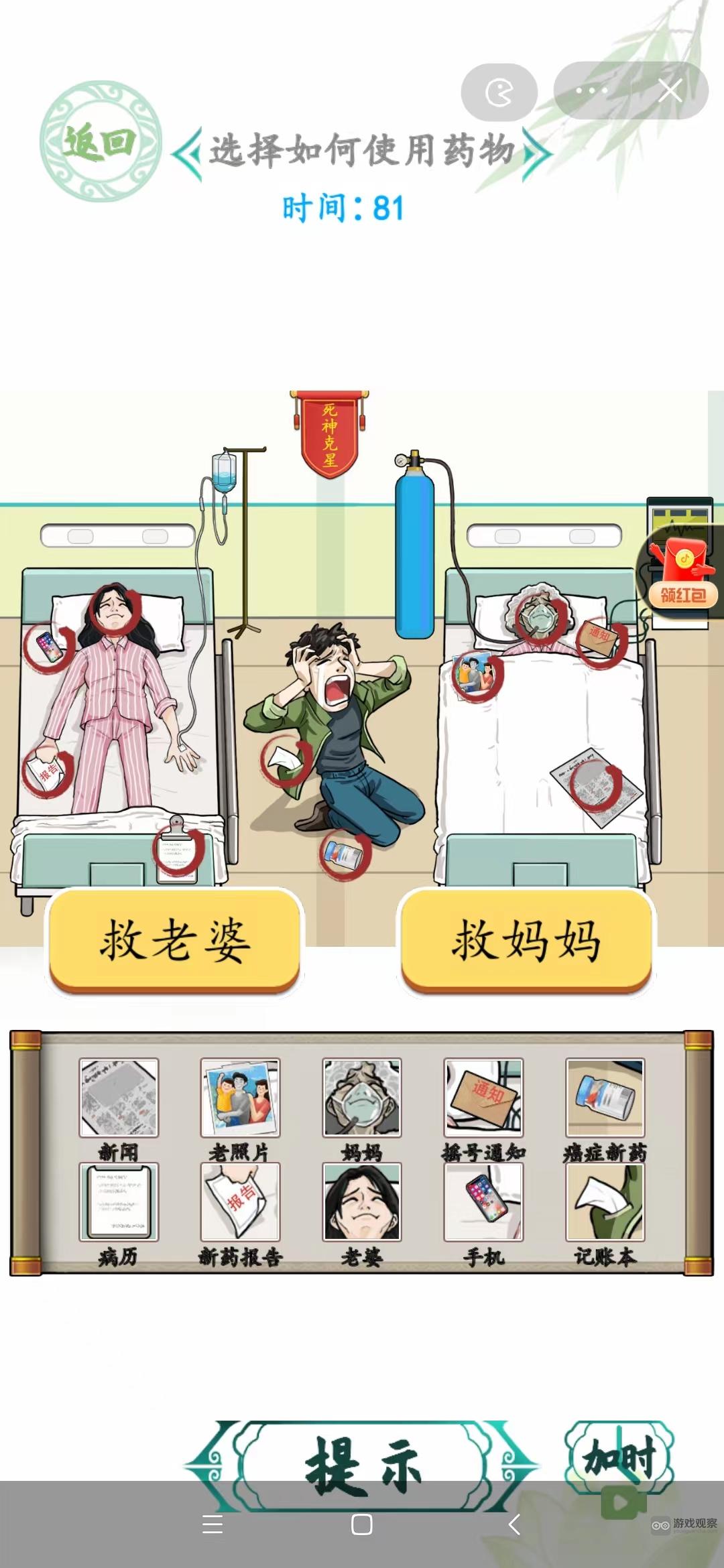
Task: Tap the 返回 back button
Action: pos(101,141)
